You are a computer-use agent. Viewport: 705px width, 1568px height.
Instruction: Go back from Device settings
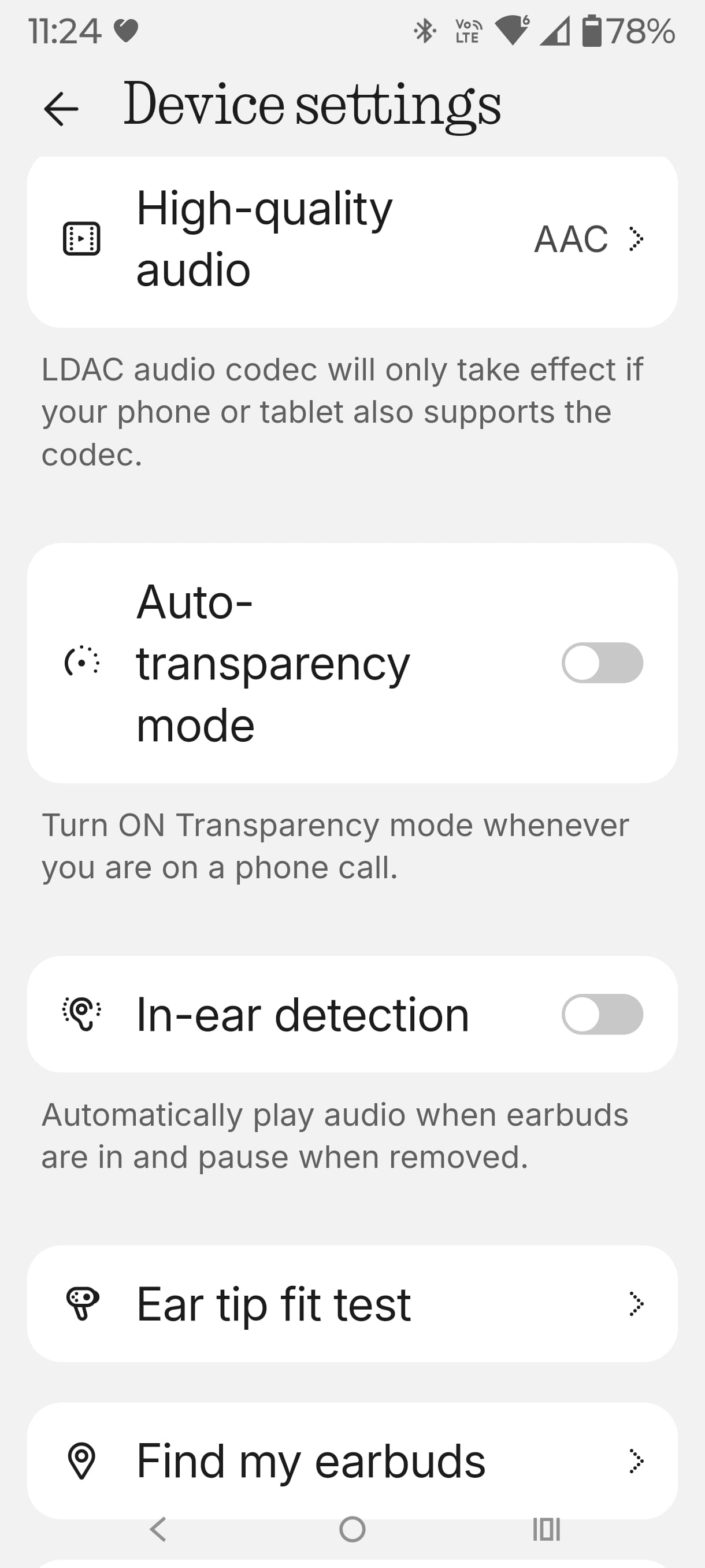point(61,108)
